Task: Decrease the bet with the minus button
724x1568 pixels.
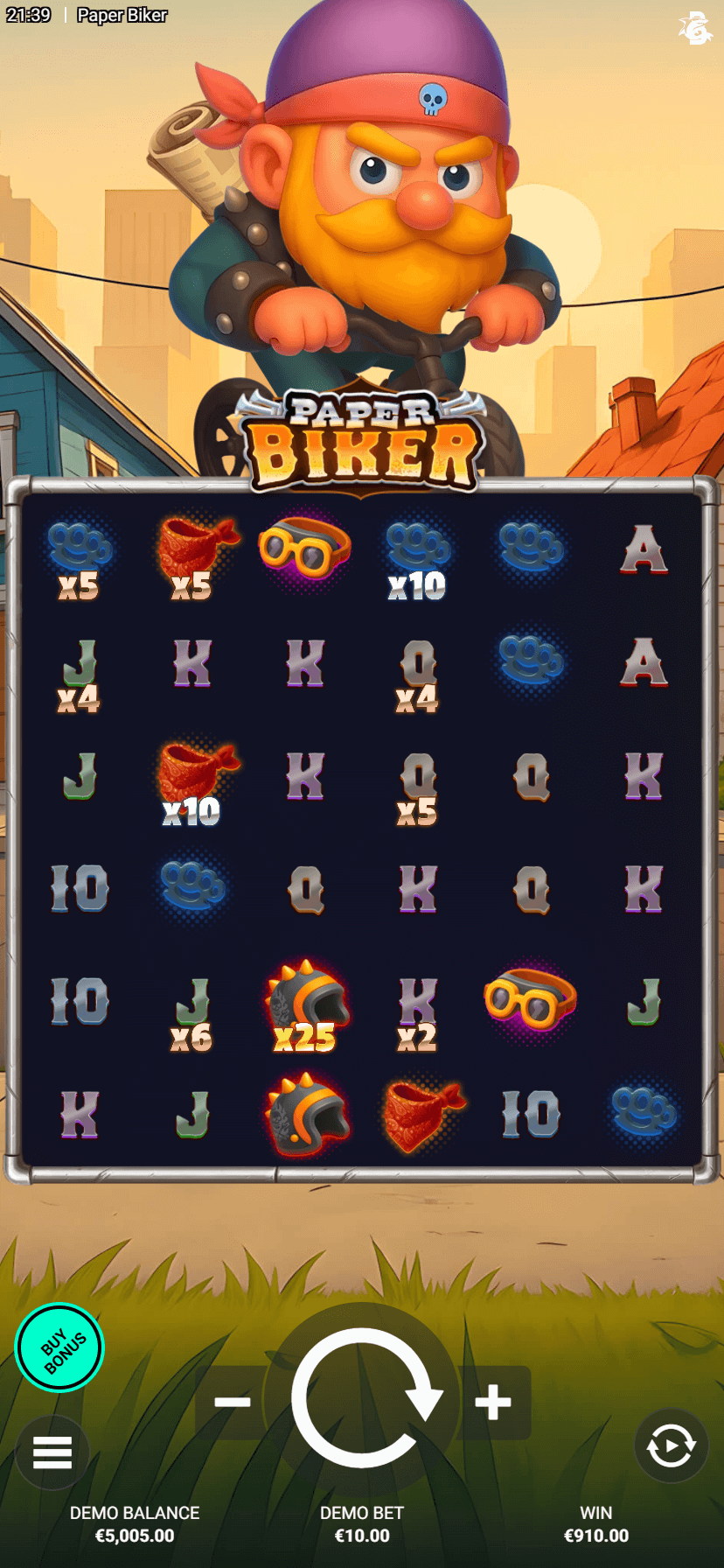Action: pos(232,1402)
